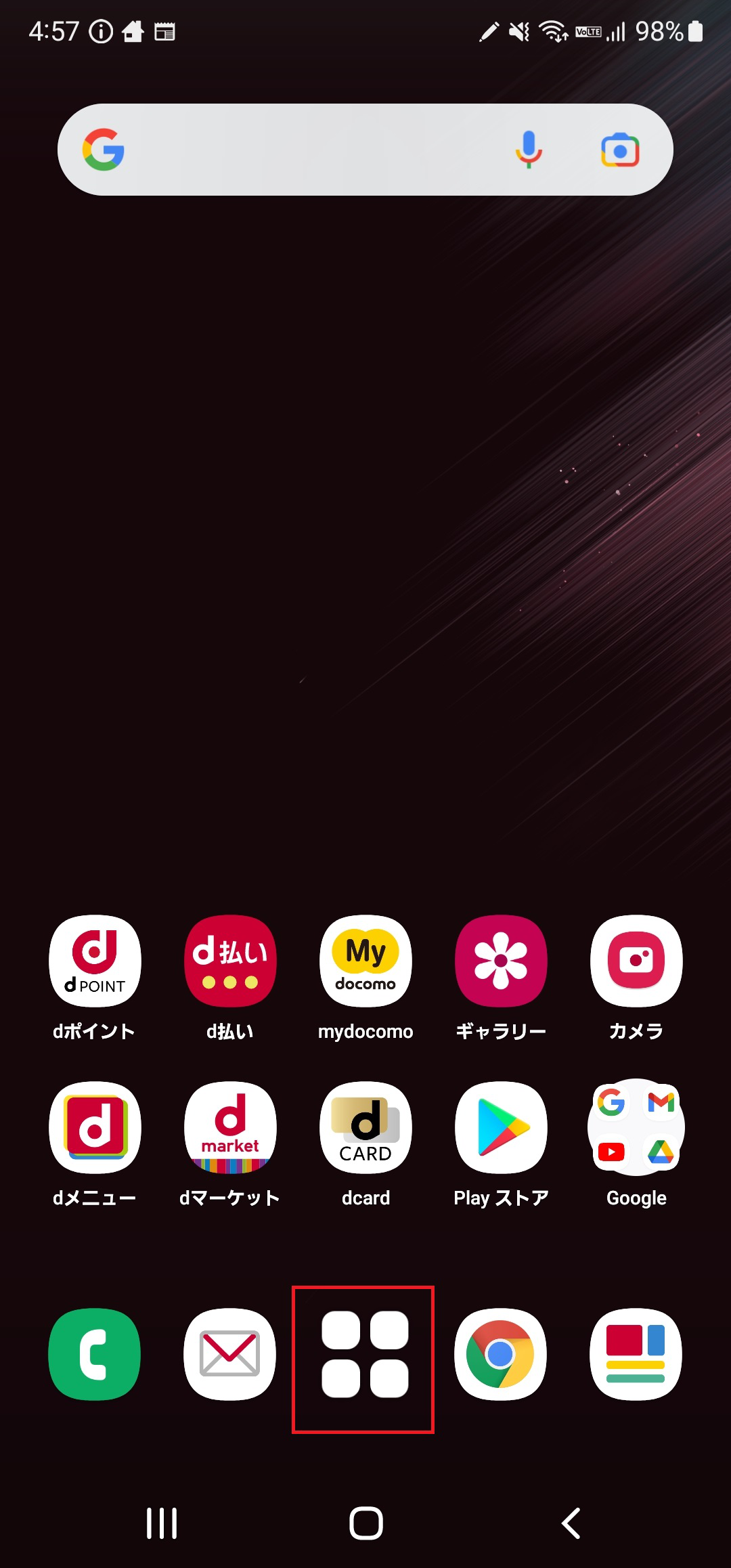Open the mail app in dock
Viewport: 731px width, 1568px height.
pos(230,1354)
